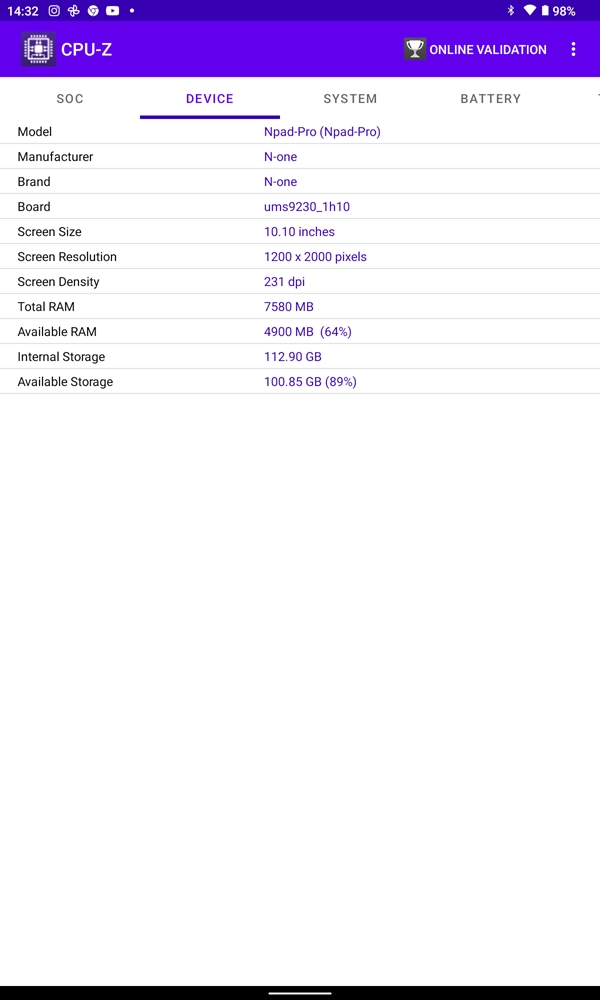
Task: Switch to the SOC tab
Action: (70, 98)
